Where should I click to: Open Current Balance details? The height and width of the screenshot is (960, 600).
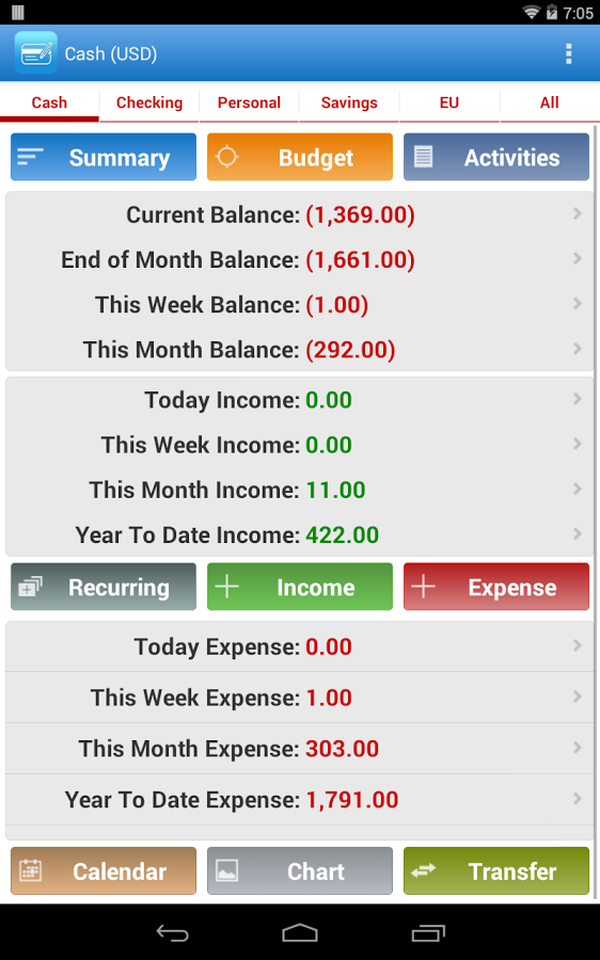pyautogui.click(x=300, y=214)
